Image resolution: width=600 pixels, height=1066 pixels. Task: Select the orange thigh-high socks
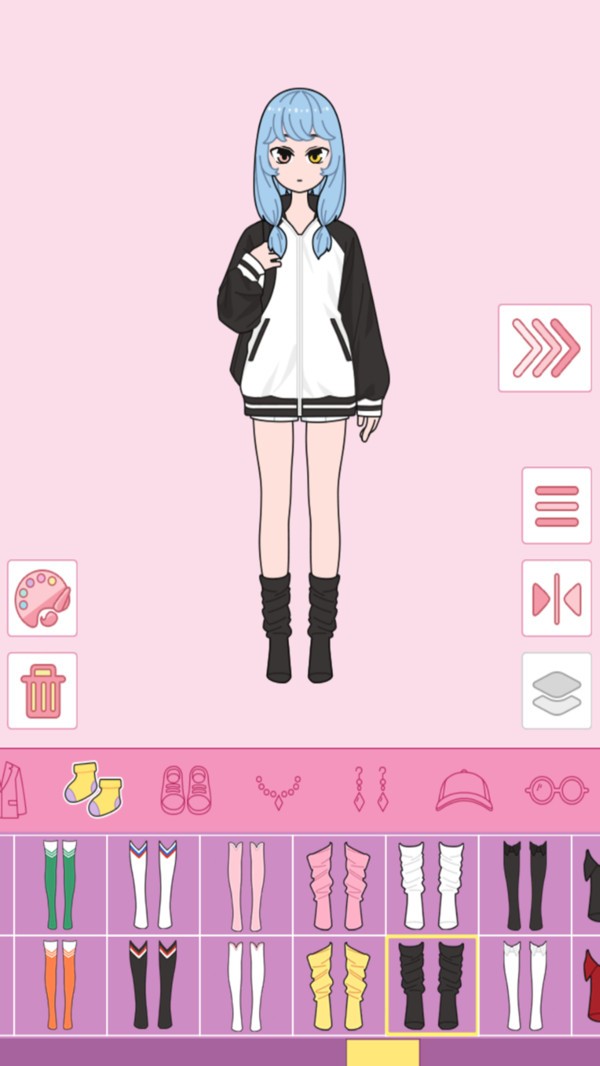[x=60, y=985]
